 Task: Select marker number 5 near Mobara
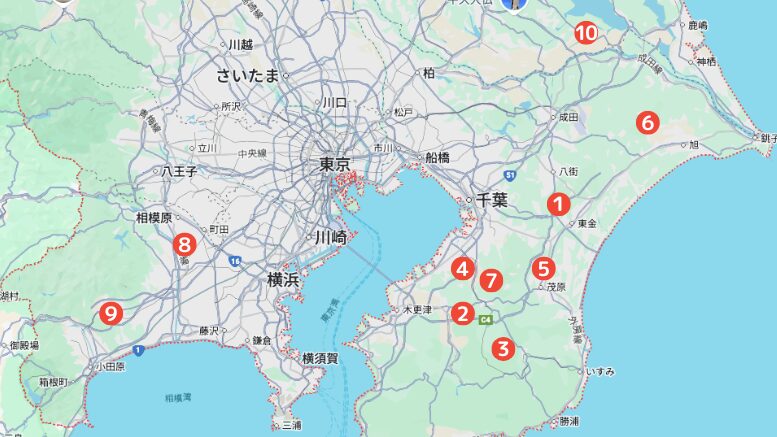click(x=543, y=268)
